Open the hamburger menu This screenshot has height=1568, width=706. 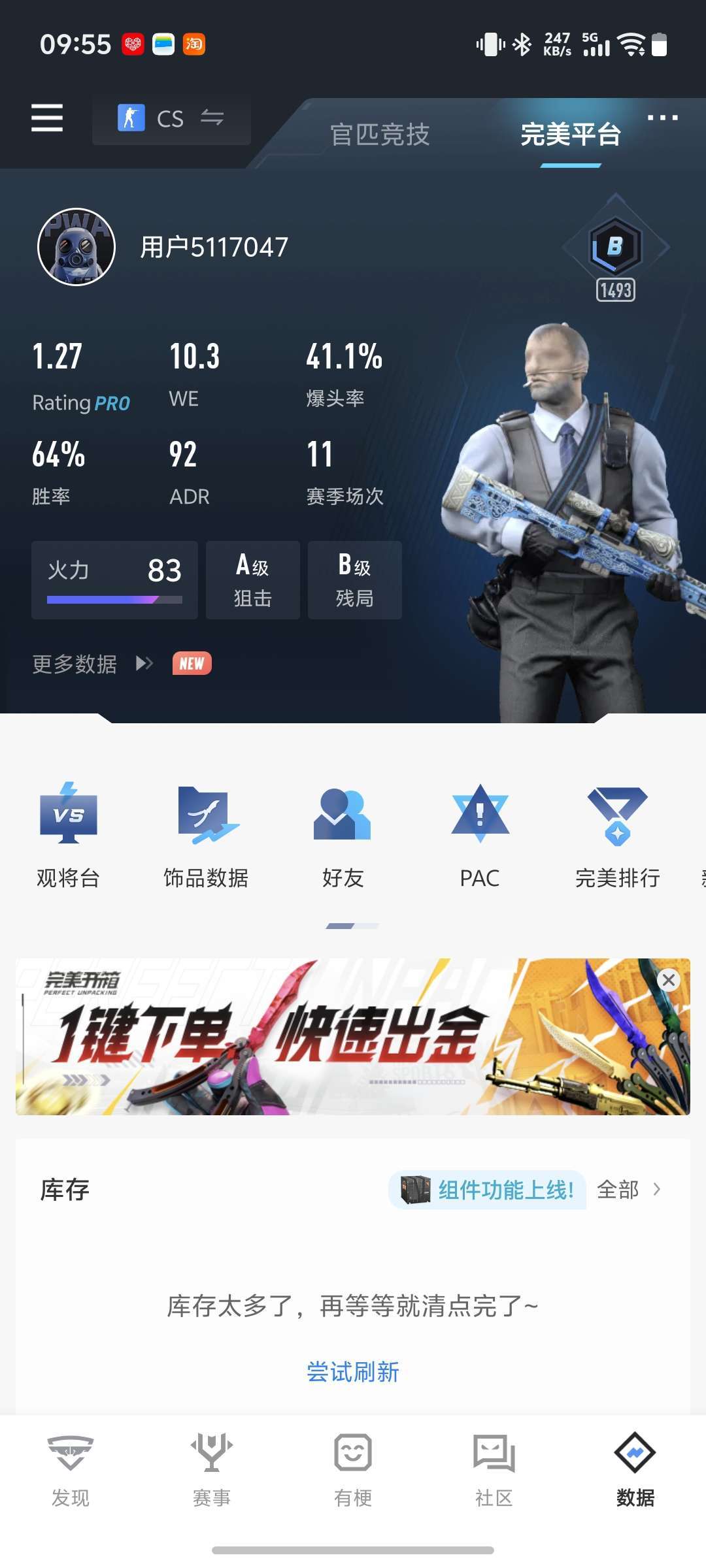pyautogui.click(x=46, y=118)
